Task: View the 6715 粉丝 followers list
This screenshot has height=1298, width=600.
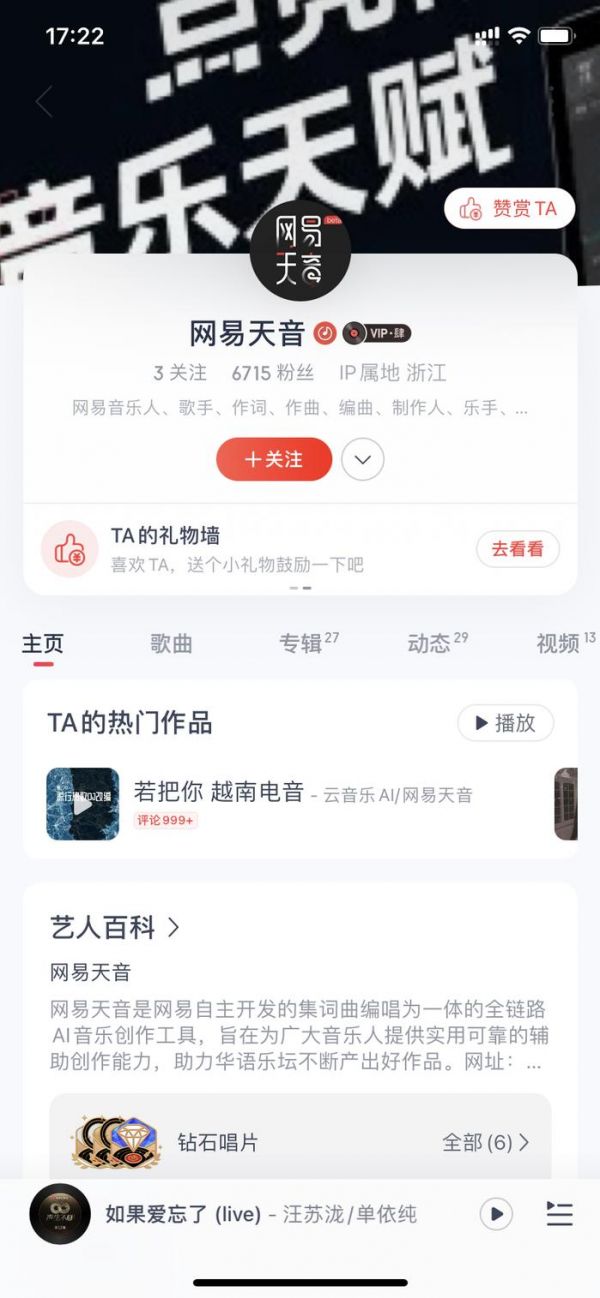Action: (272, 373)
